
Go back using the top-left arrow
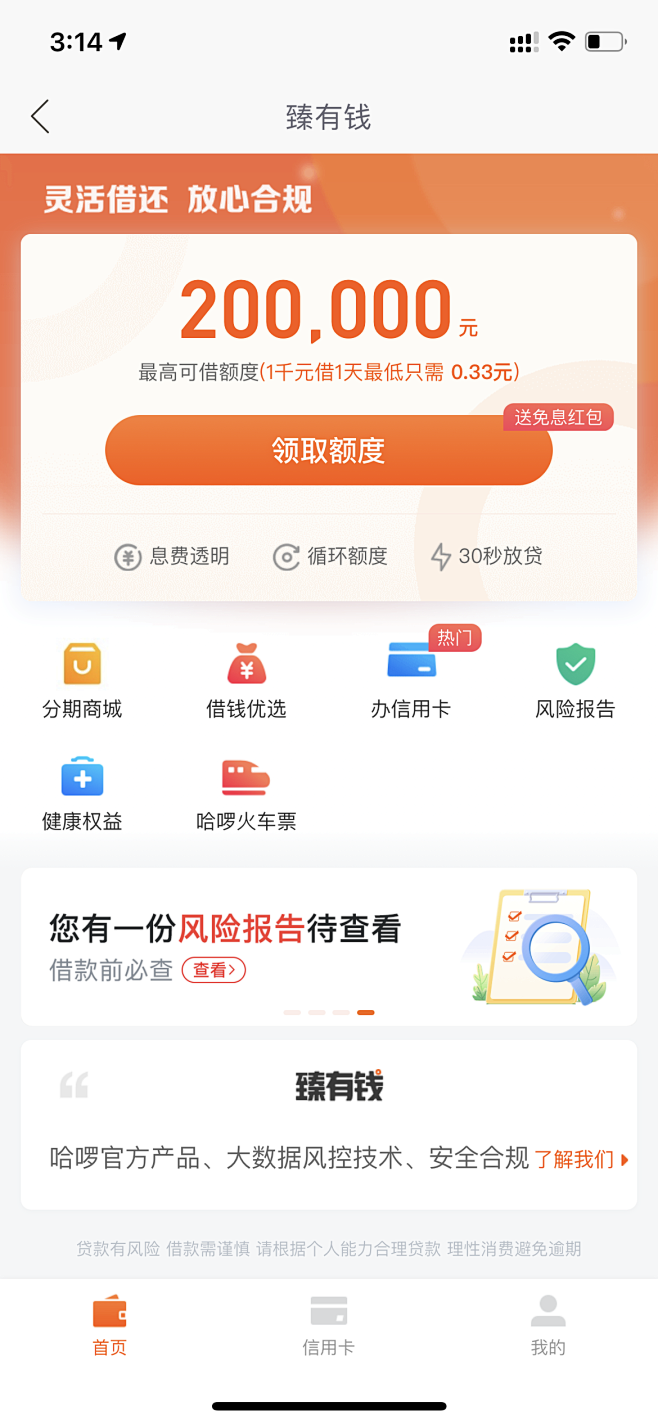40,117
